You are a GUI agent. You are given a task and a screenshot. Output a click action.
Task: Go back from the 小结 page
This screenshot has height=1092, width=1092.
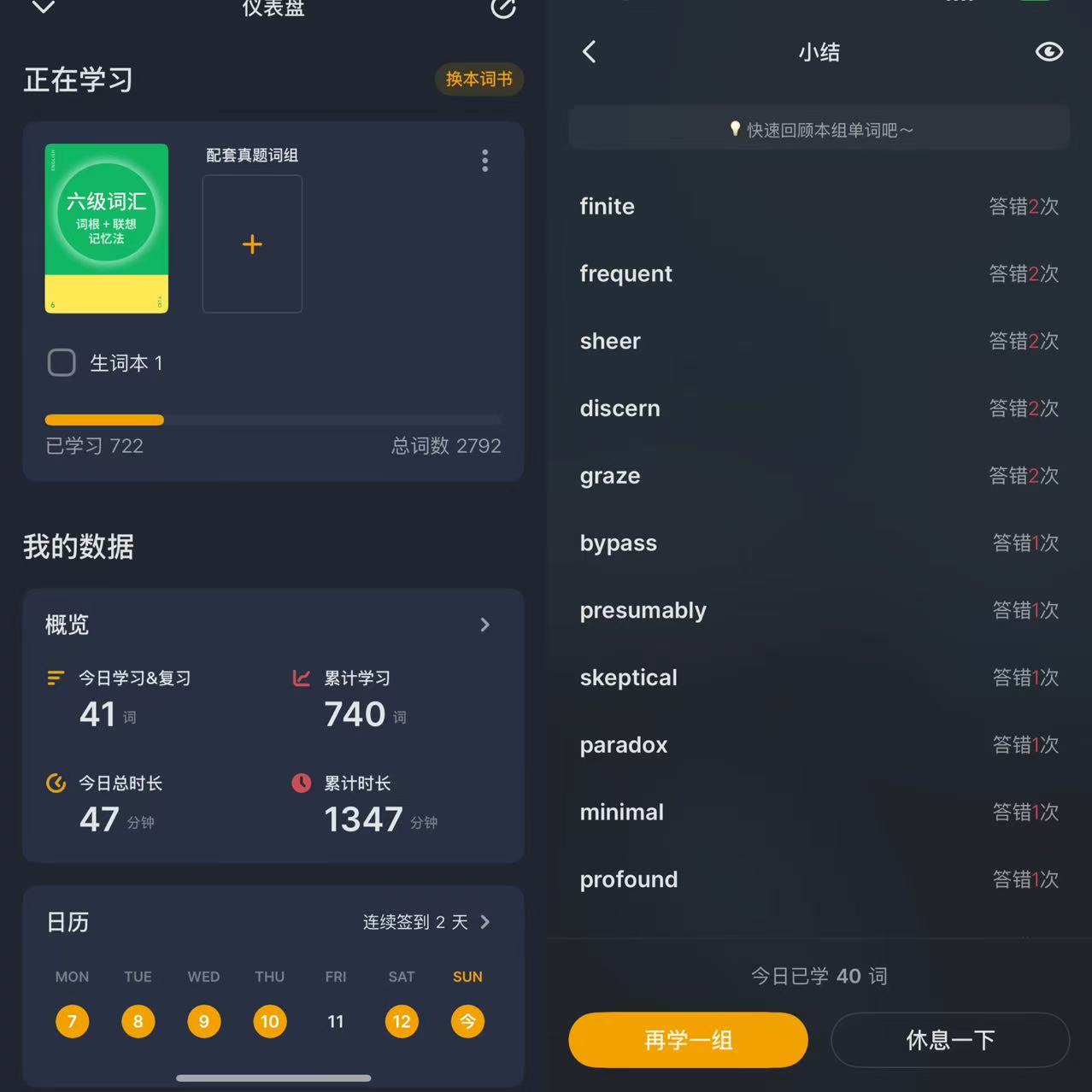pos(590,52)
